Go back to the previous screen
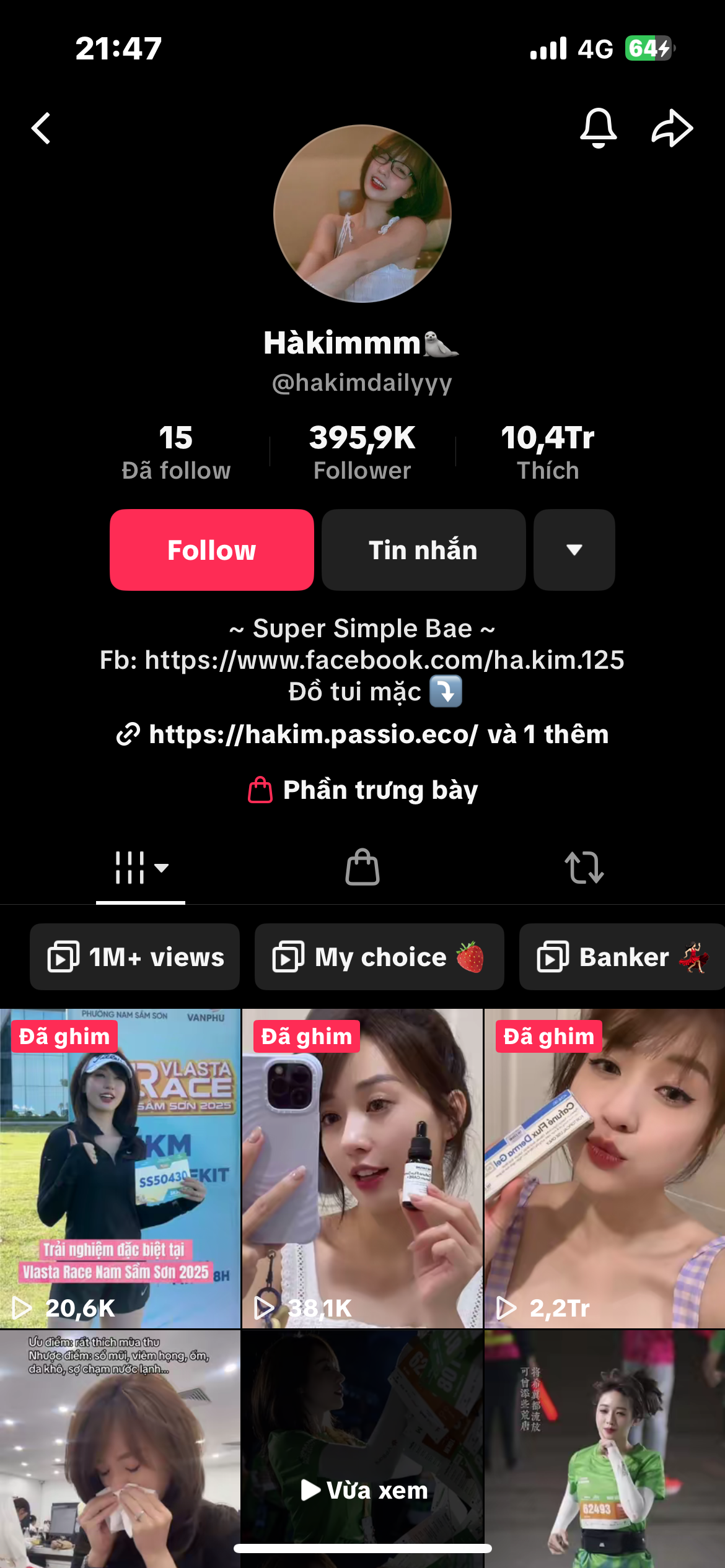The height and width of the screenshot is (1568, 725). coord(41,129)
